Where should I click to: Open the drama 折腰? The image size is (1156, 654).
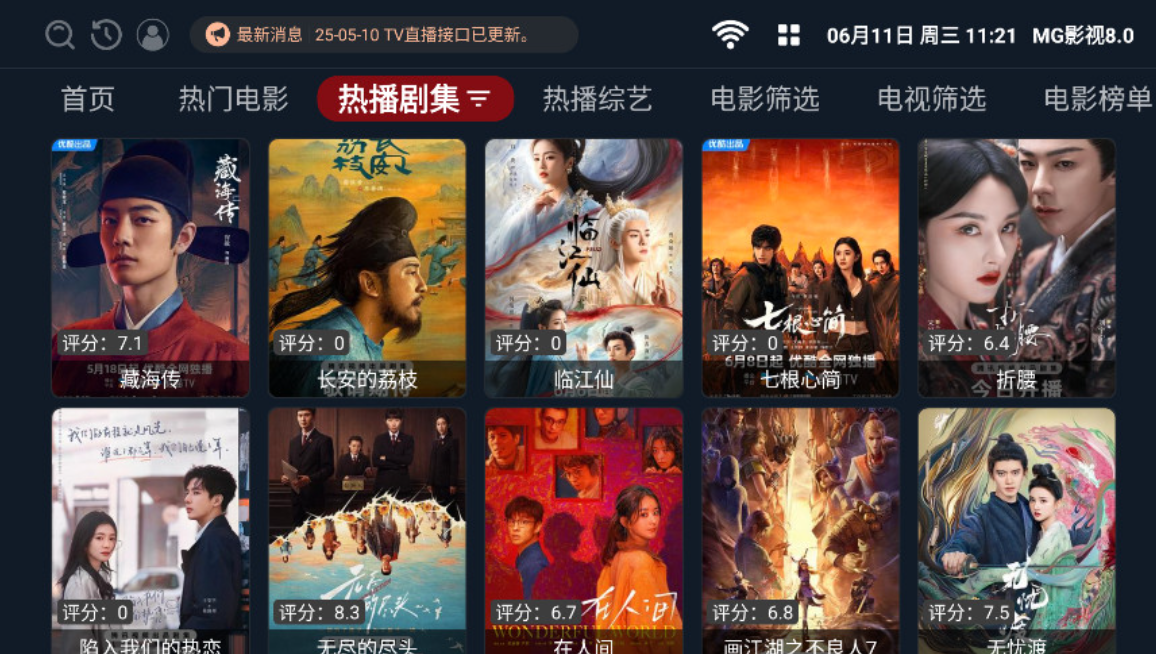tap(1017, 267)
